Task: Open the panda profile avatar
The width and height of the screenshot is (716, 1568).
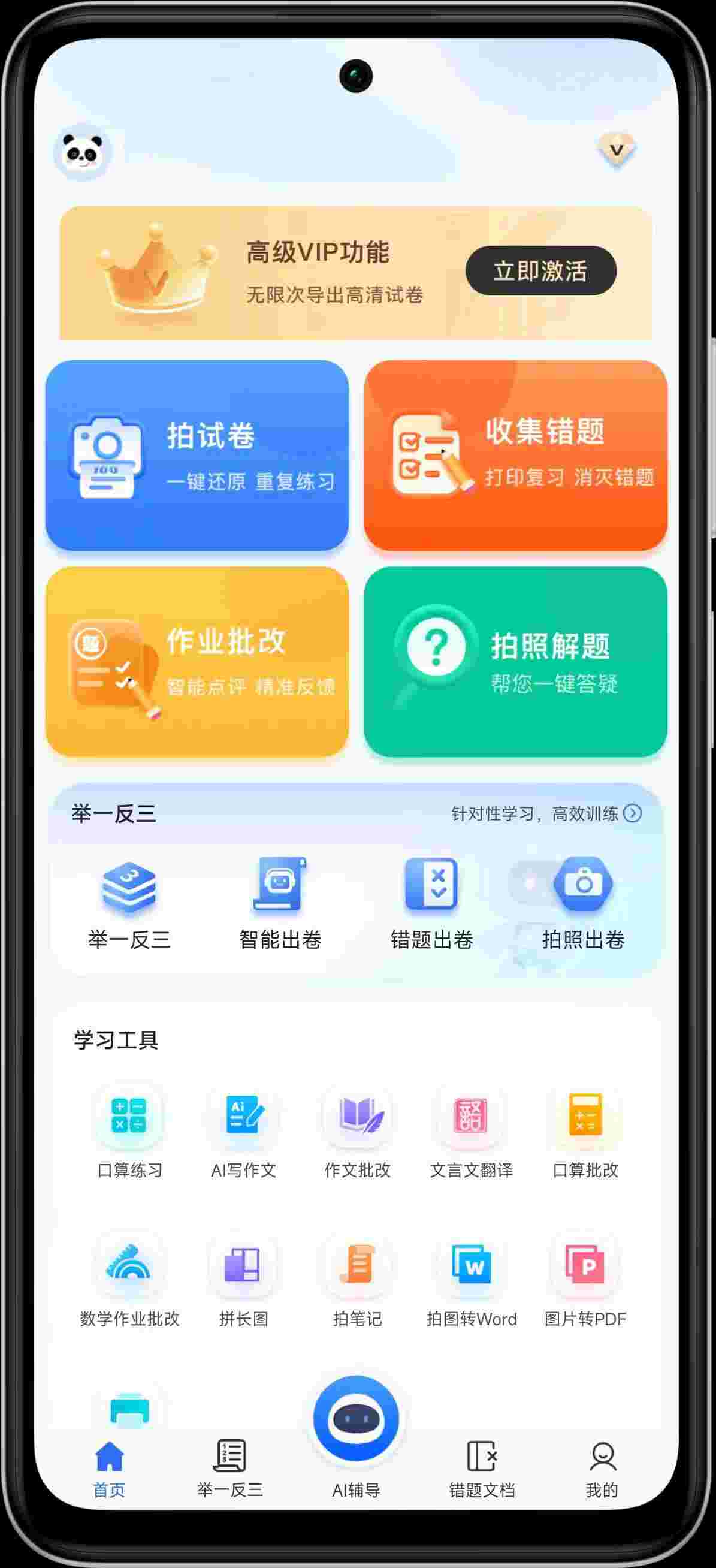Action: (82, 152)
